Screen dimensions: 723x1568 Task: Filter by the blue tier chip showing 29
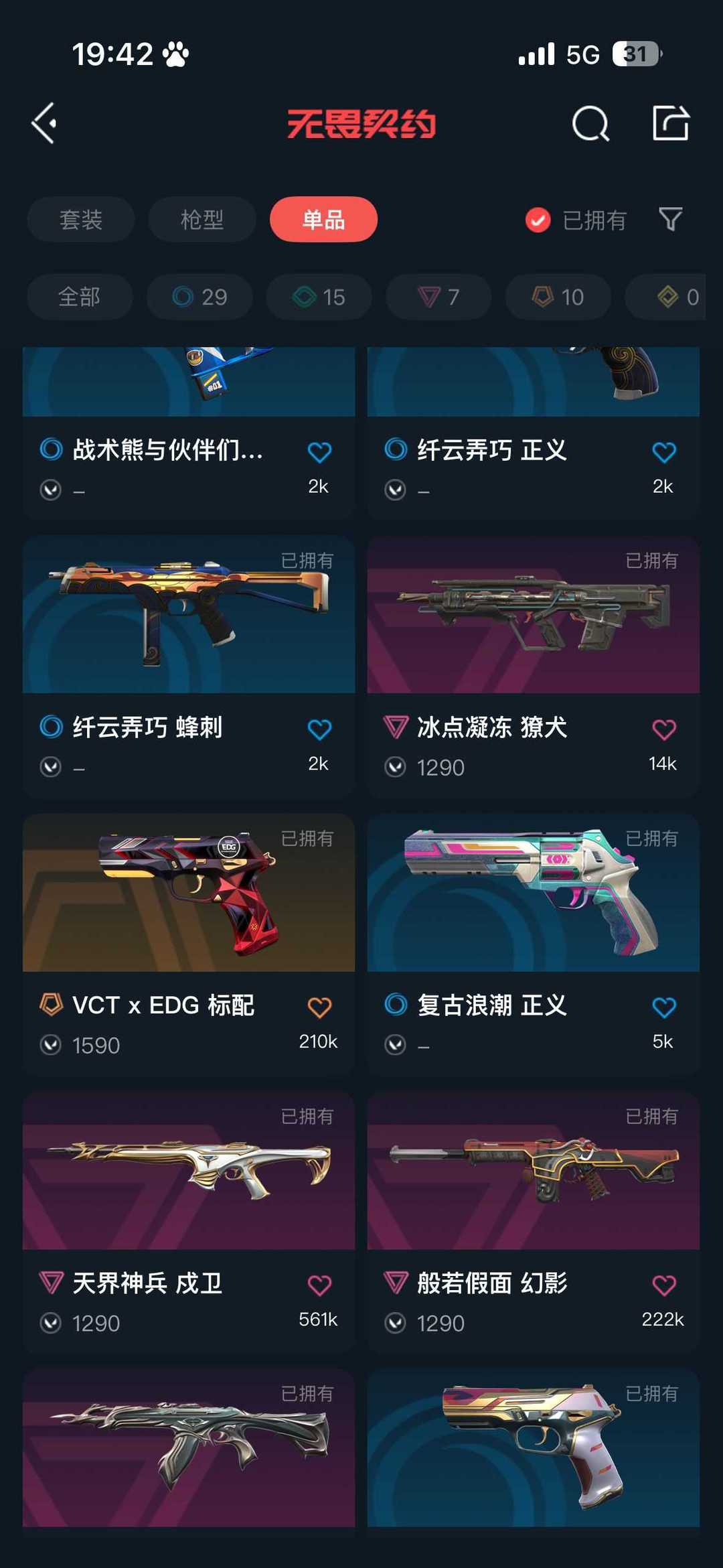[199, 297]
